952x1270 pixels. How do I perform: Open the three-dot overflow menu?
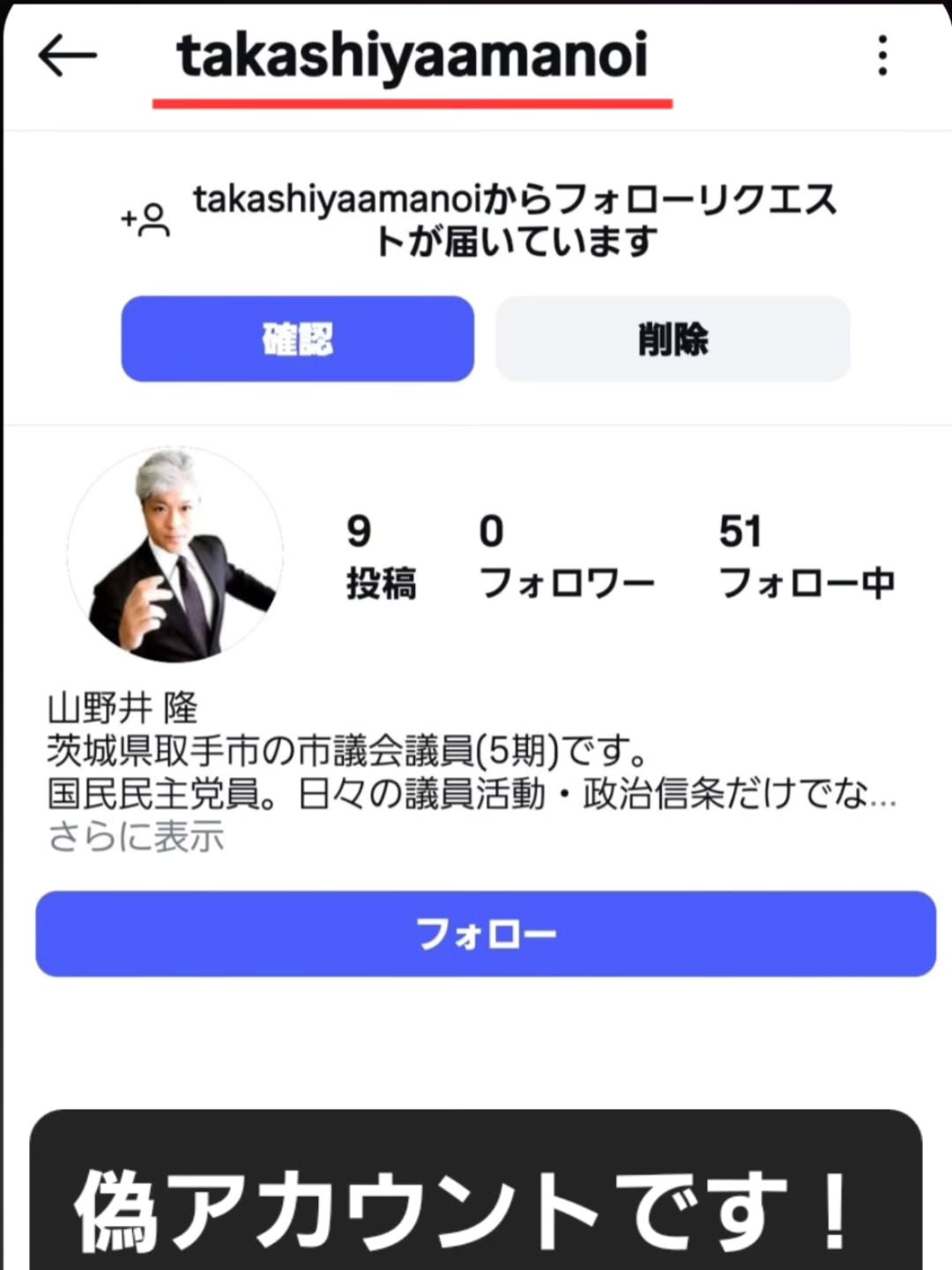pyautogui.click(x=882, y=56)
